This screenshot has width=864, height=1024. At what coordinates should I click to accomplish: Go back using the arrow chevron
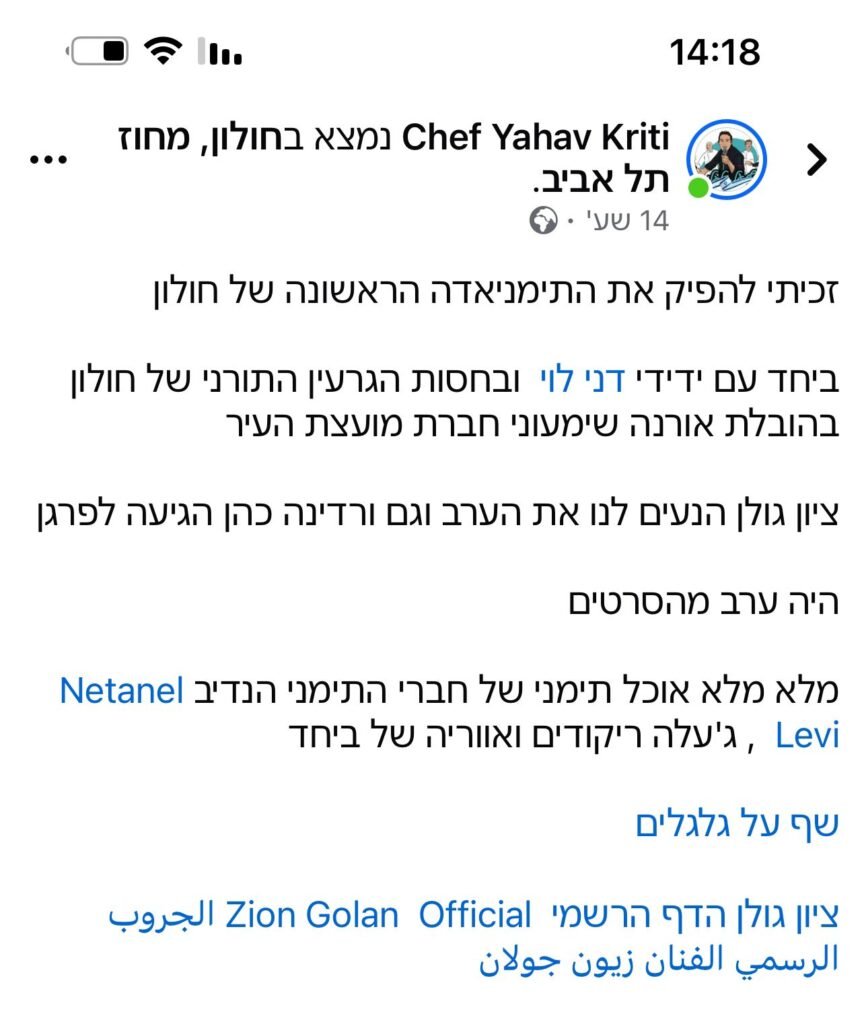(818, 160)
